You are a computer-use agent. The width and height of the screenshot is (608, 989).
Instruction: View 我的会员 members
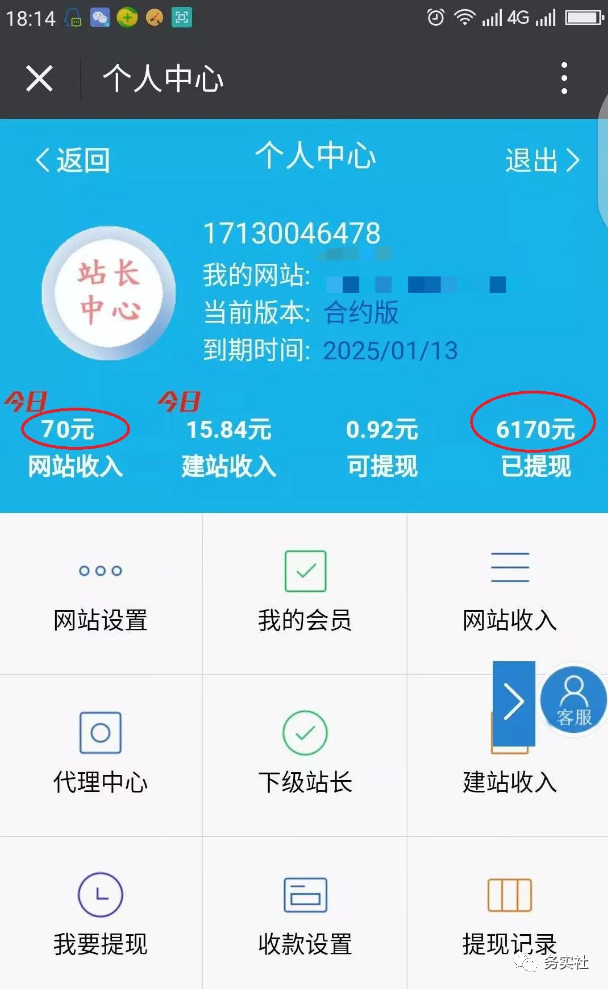(305, 593)
